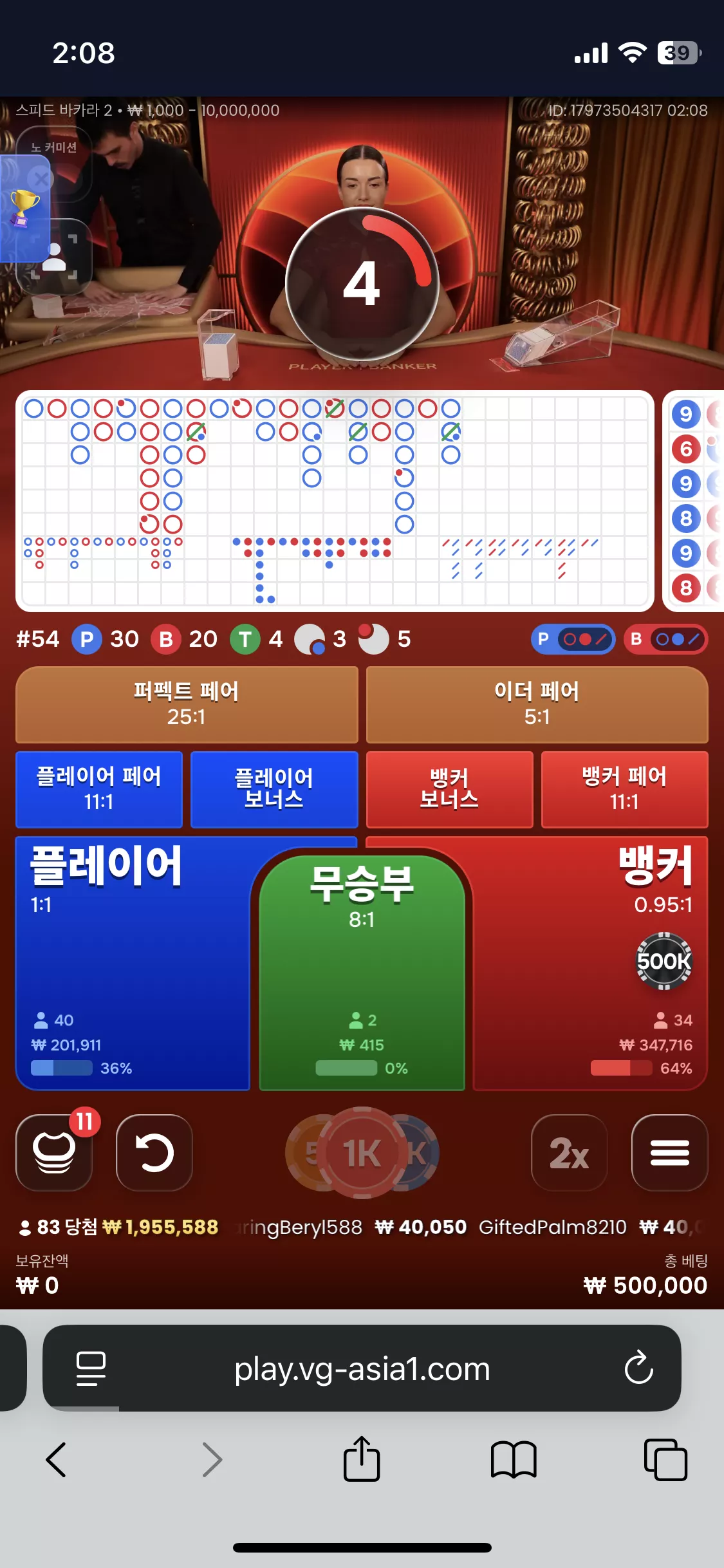The image size is (724, 1568).
Task: Select the 뱅커 페어 11:1 bet
Action: coord(624,789)
